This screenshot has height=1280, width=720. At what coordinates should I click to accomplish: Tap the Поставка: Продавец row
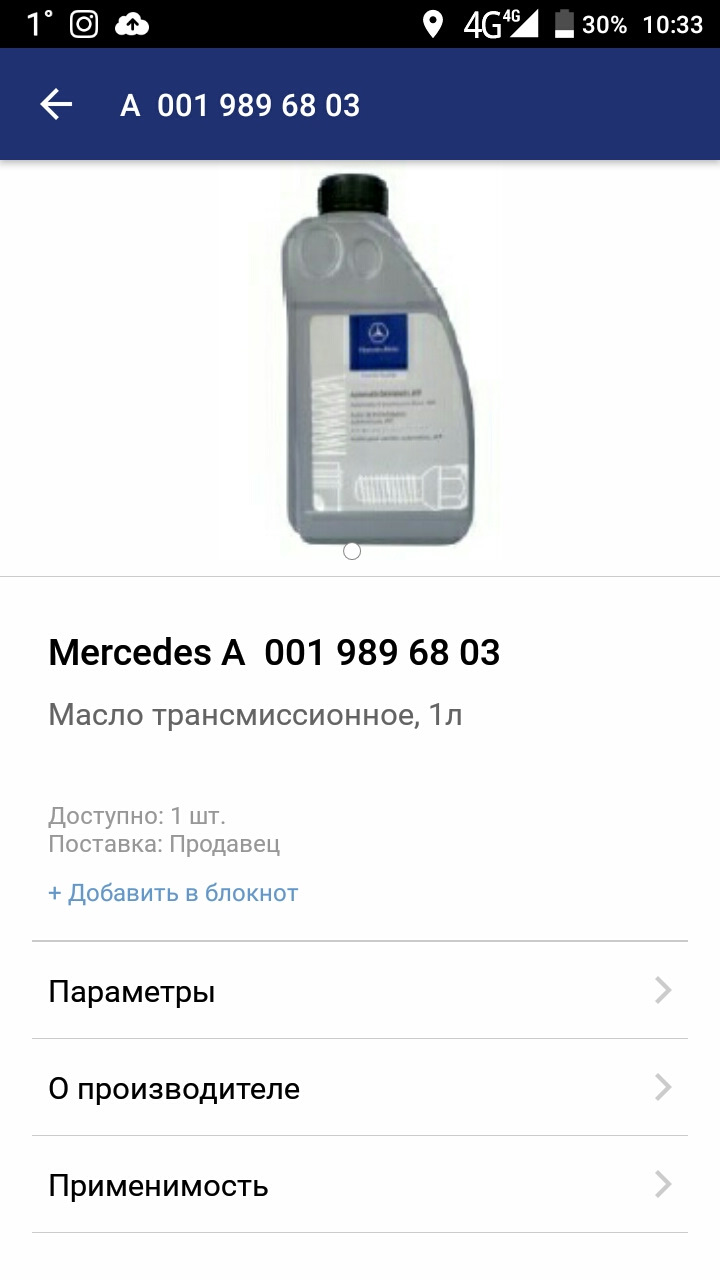click(x=166, y=844)
